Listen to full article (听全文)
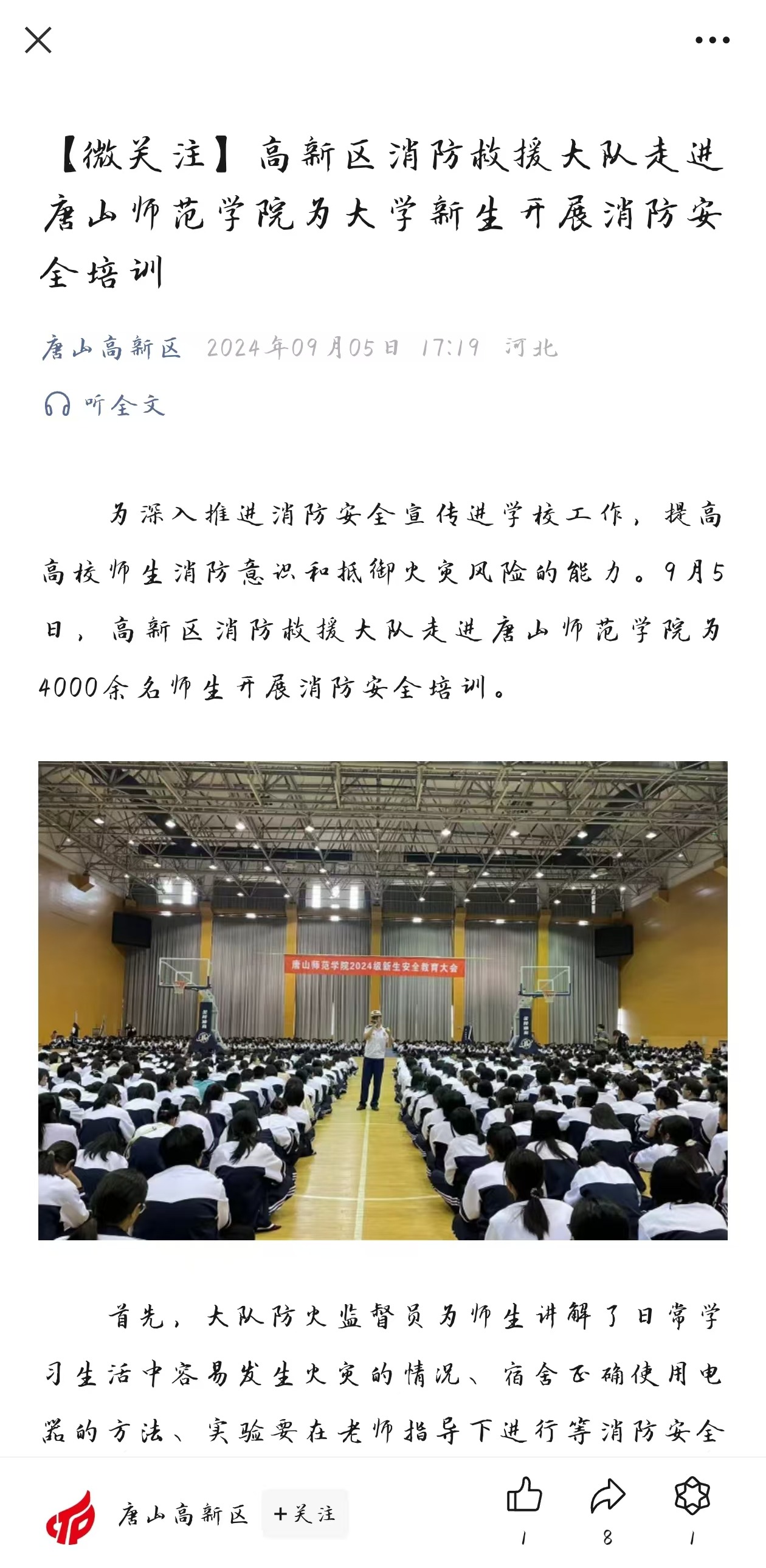This screenshot has width=766, height=1568. click(x=105, y=405)
